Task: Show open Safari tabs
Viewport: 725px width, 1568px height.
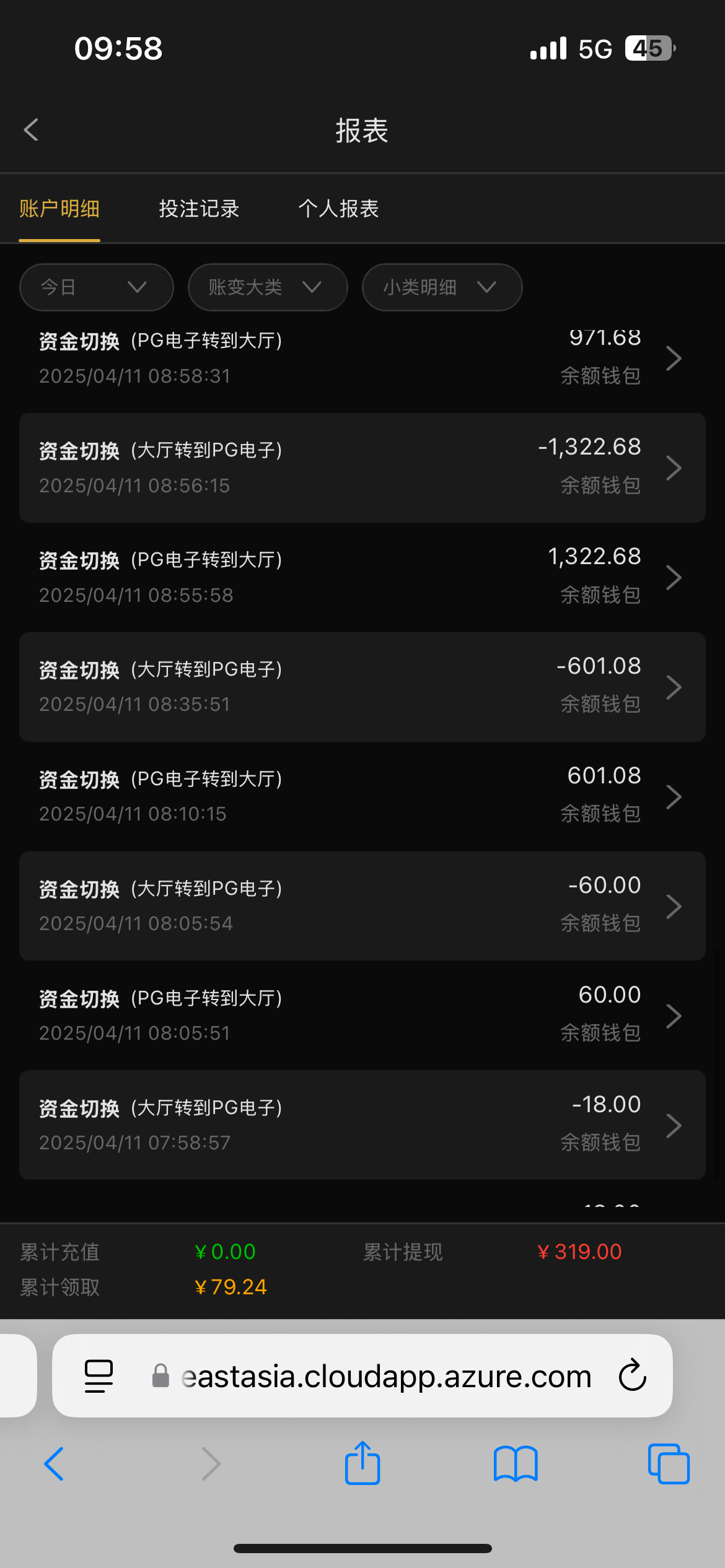Action: point(669,1464)
